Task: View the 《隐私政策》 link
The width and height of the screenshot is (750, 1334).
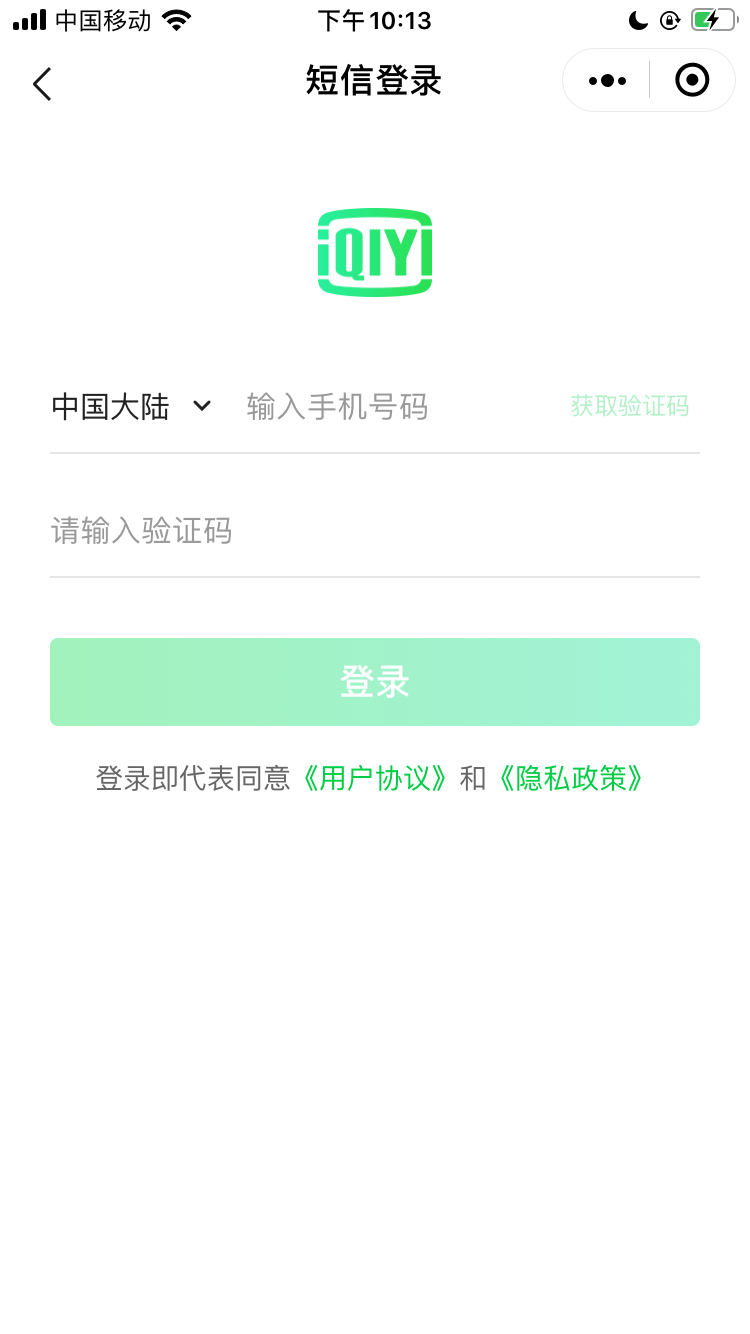Action: 570,778
